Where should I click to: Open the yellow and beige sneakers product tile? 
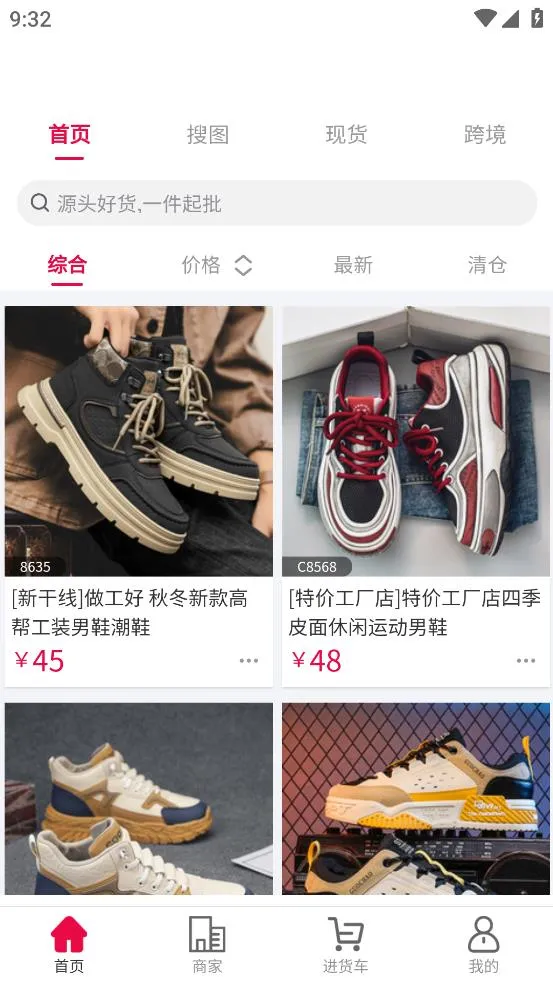click(416, 799)
